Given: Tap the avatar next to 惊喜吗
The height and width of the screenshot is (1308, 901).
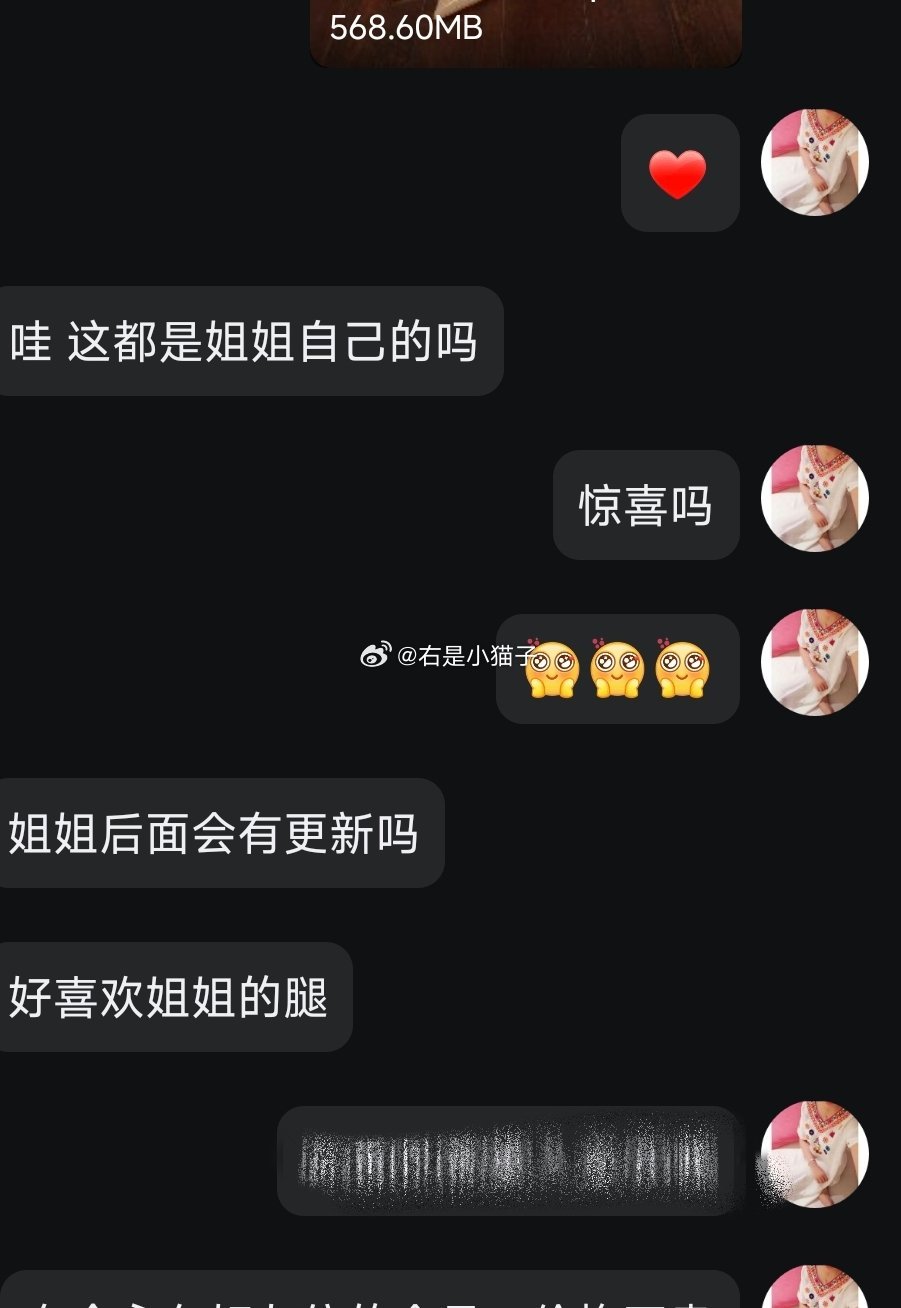Looking at the screenshot, I should tap(814, 498).
